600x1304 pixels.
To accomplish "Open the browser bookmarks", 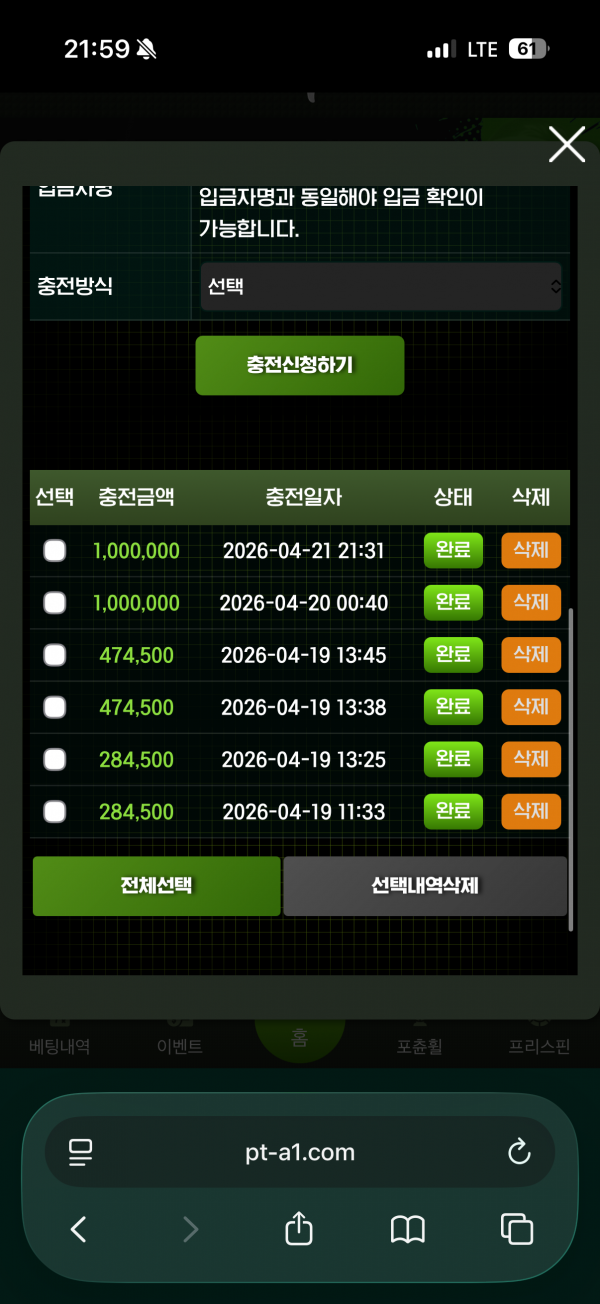I will pyautogui.click(x=408, y=1229).
